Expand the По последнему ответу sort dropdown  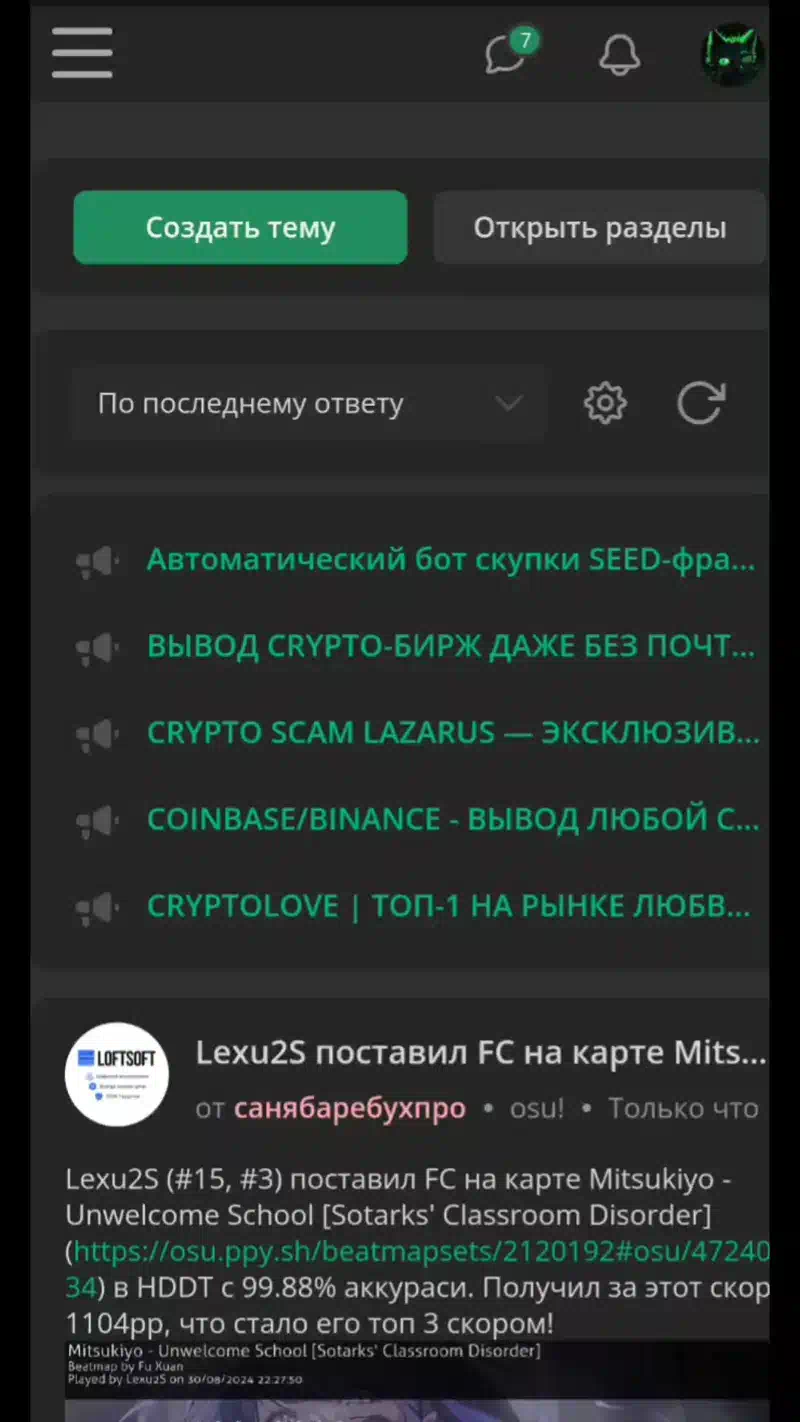[309, 404]
